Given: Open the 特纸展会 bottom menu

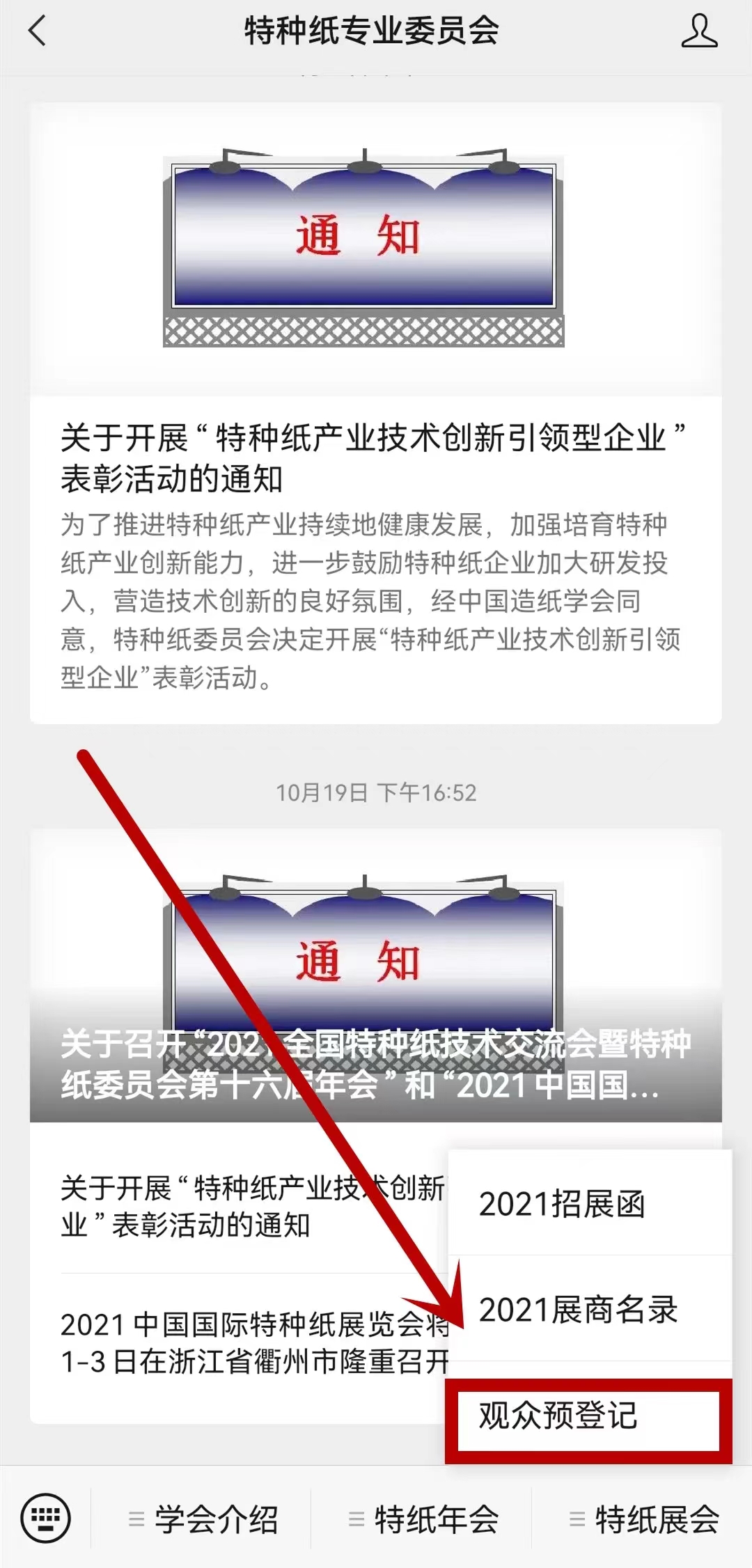Looking at the screenshot, I should [644, 1519].
